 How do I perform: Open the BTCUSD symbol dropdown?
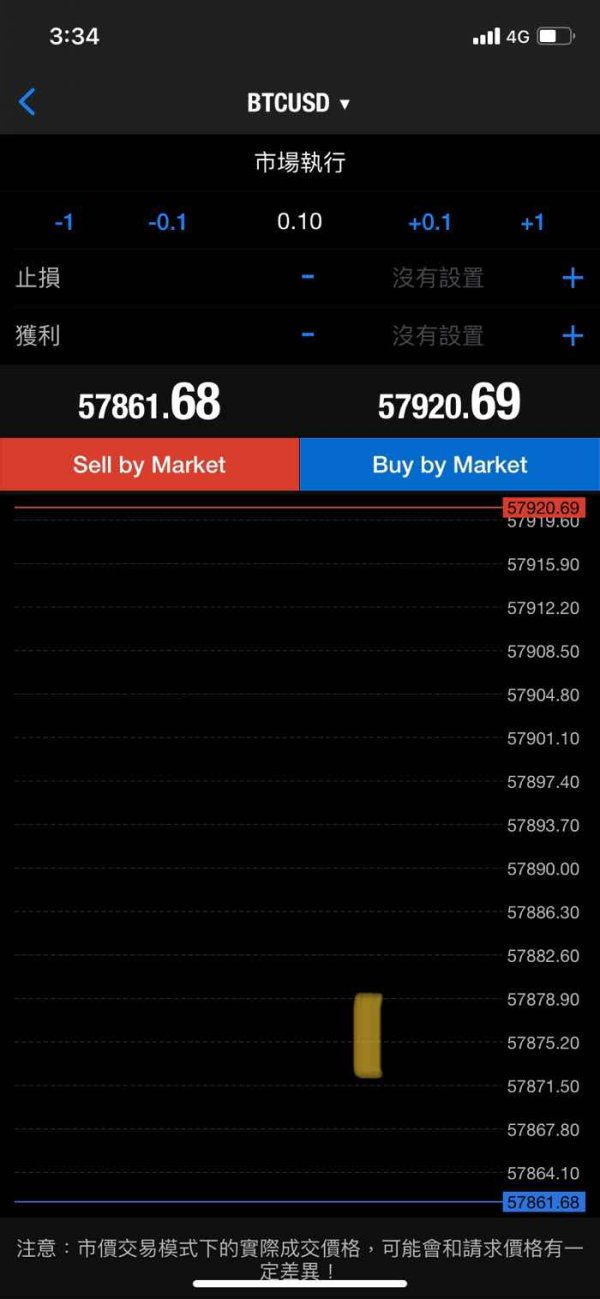[299, 103]
